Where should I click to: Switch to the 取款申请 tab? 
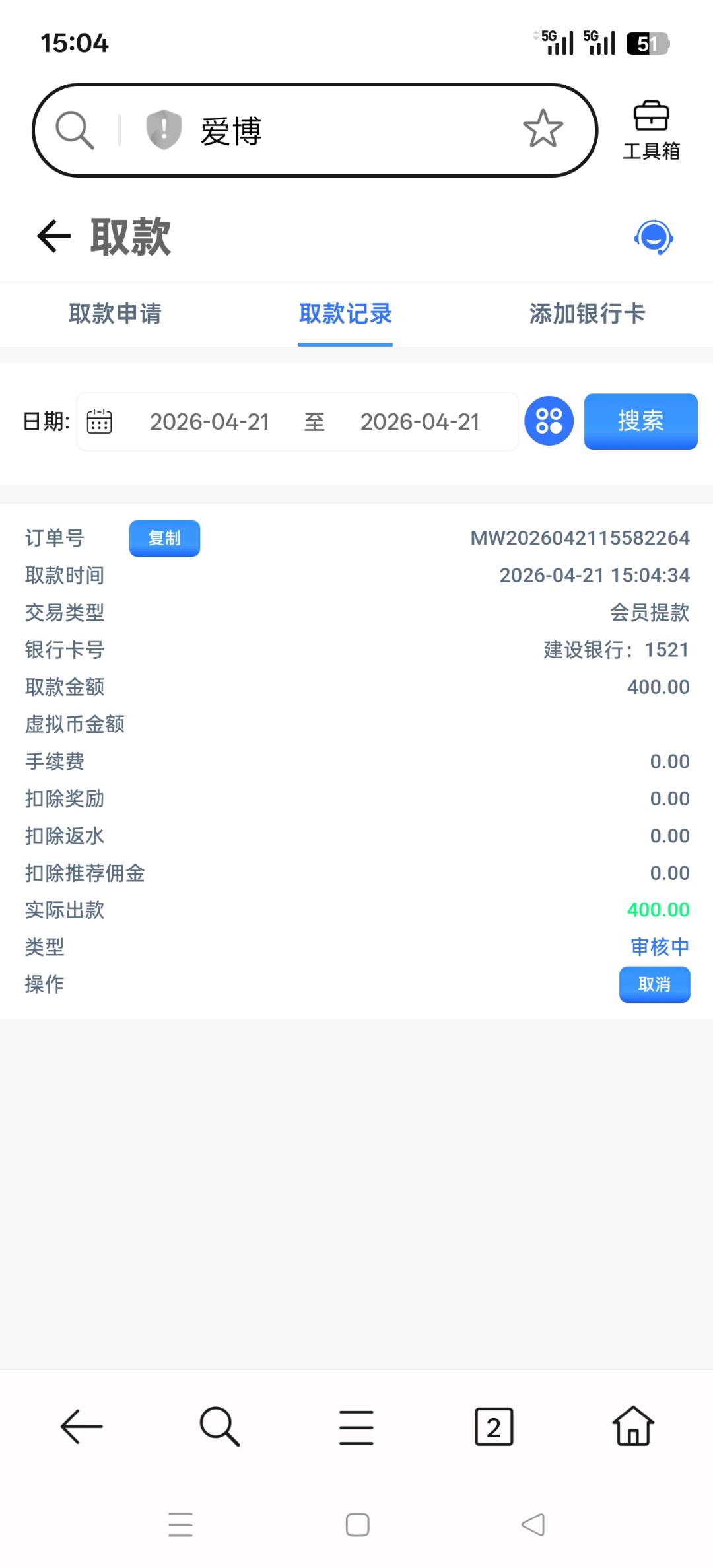pos(116,315)
